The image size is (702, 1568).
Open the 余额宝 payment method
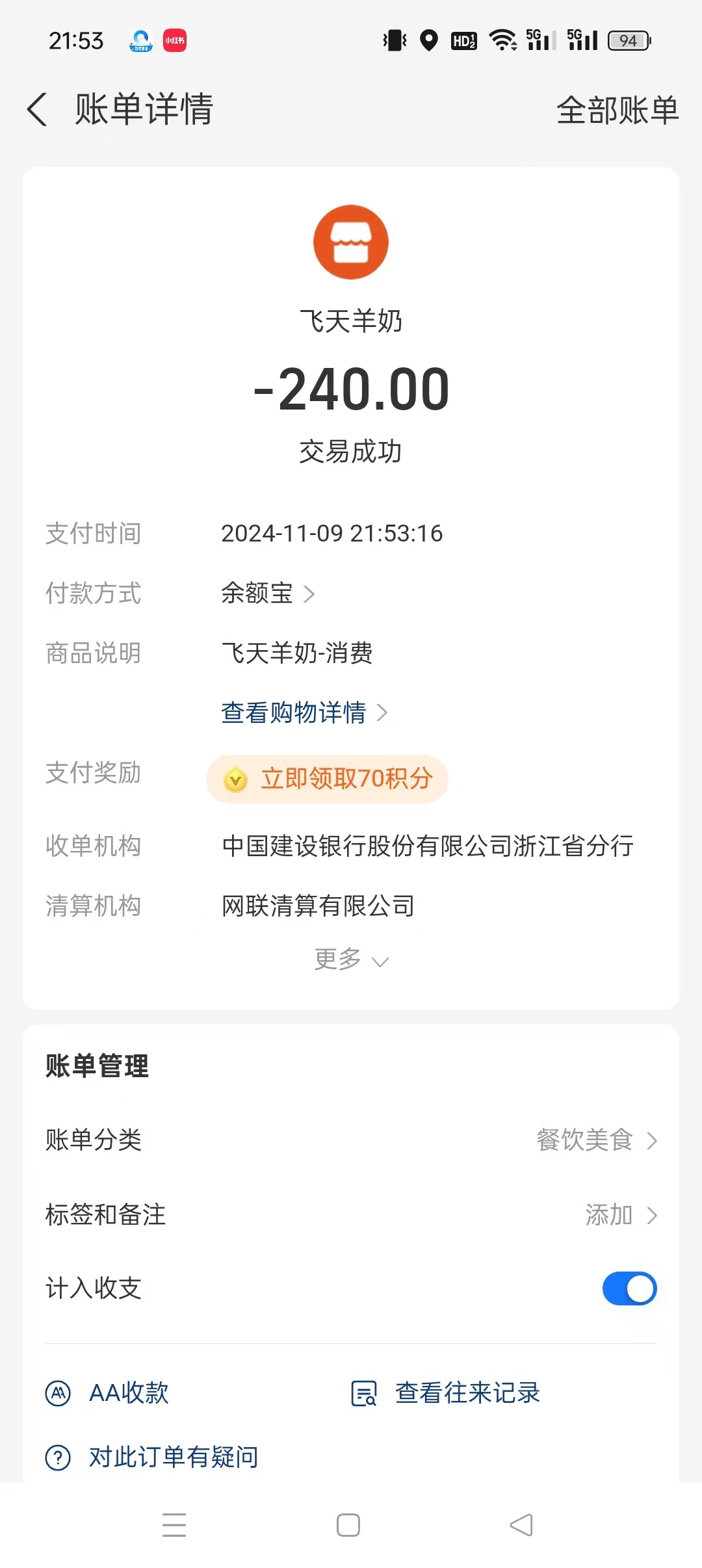point(268,594)
